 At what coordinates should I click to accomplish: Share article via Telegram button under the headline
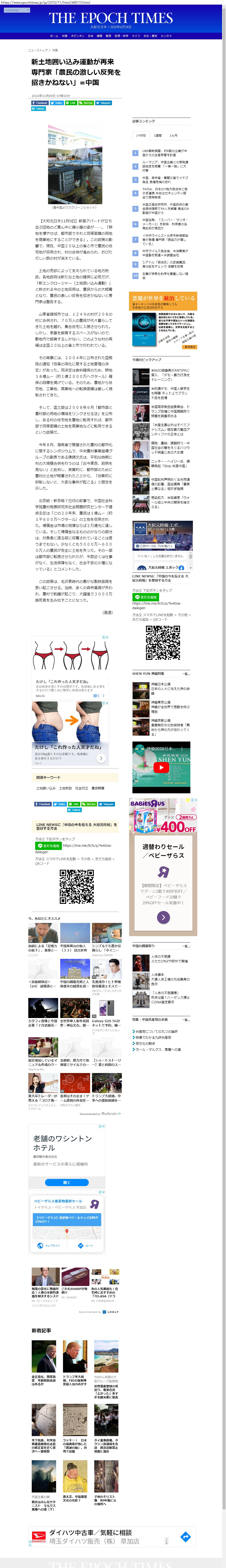pos(105,103)
